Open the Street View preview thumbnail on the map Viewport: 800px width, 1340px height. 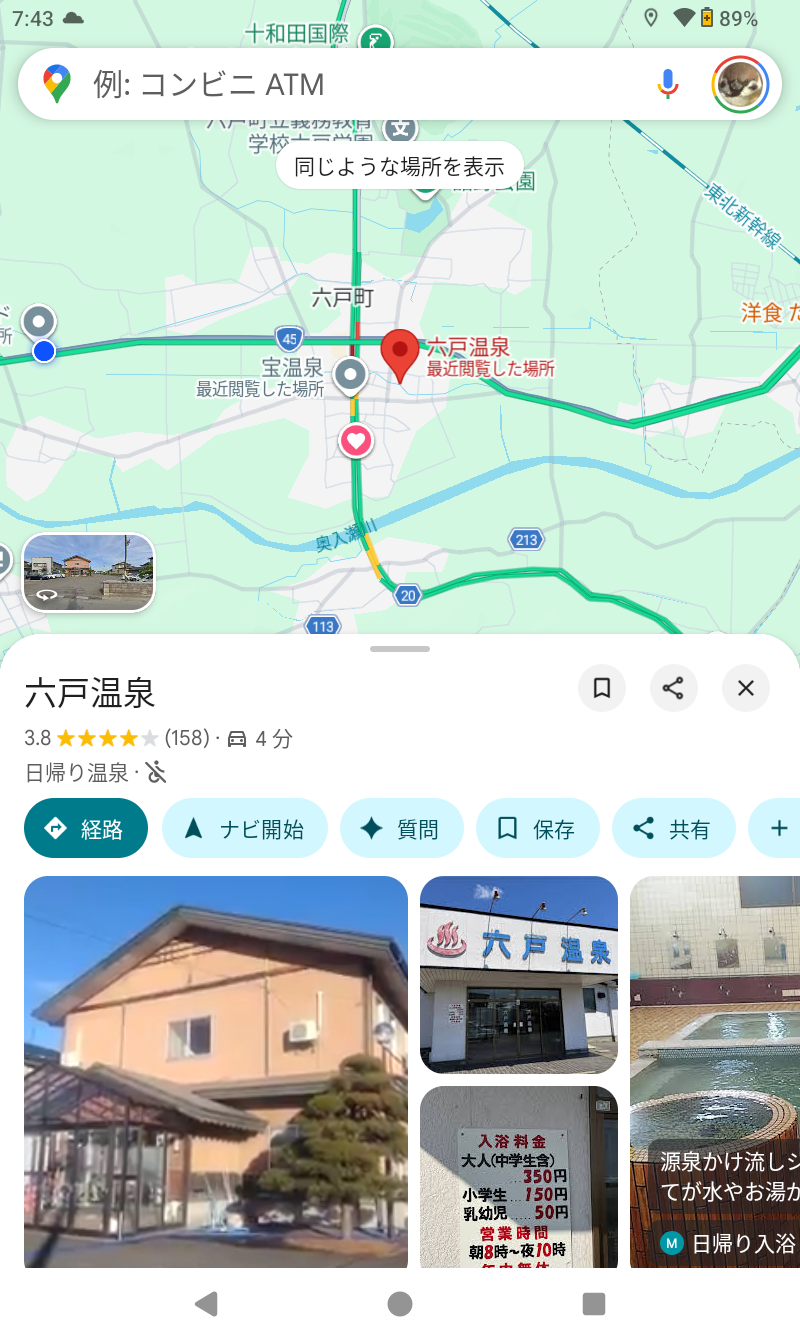coord(88,571)
